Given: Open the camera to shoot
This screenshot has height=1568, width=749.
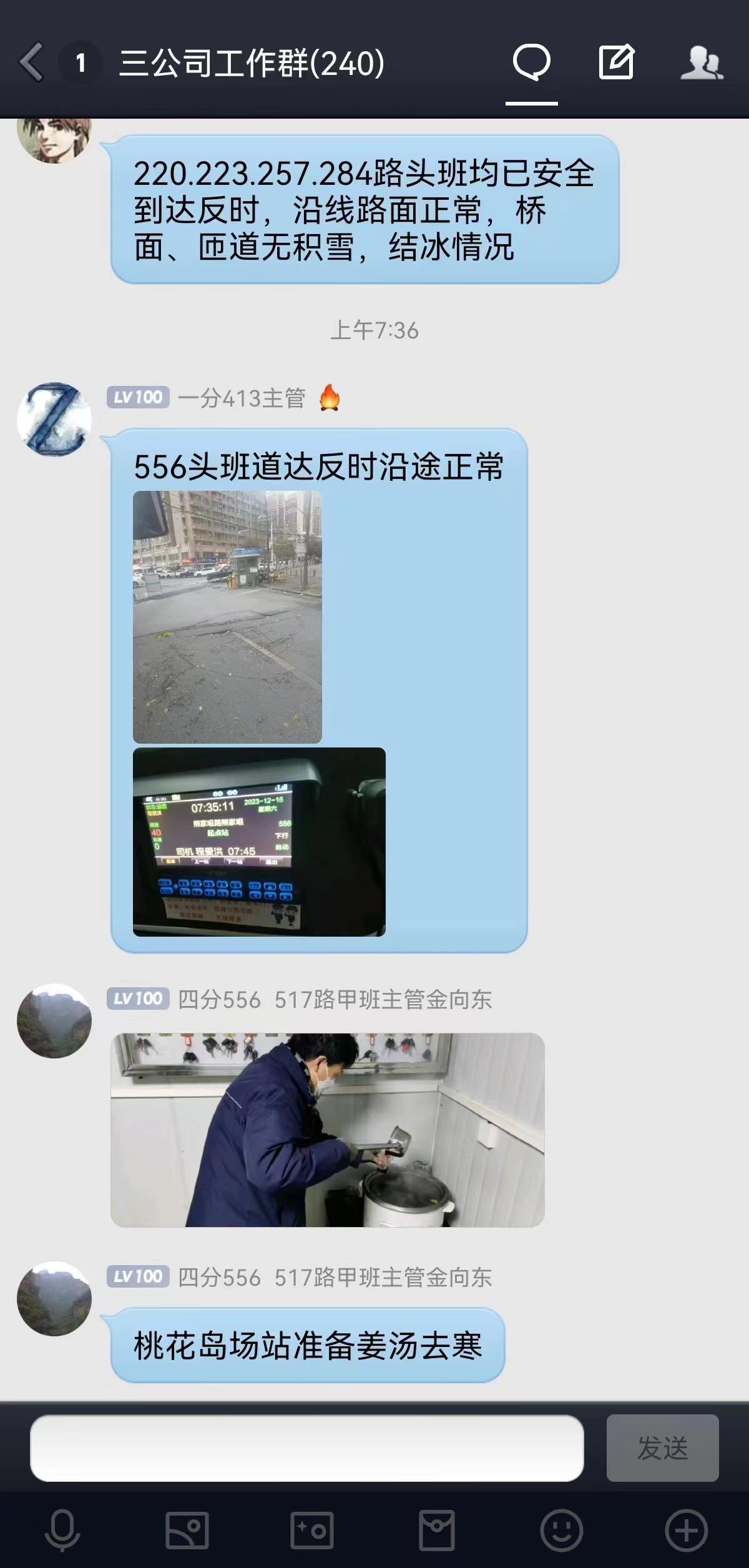Looking at the screenshot, I should click(312, 1530).
